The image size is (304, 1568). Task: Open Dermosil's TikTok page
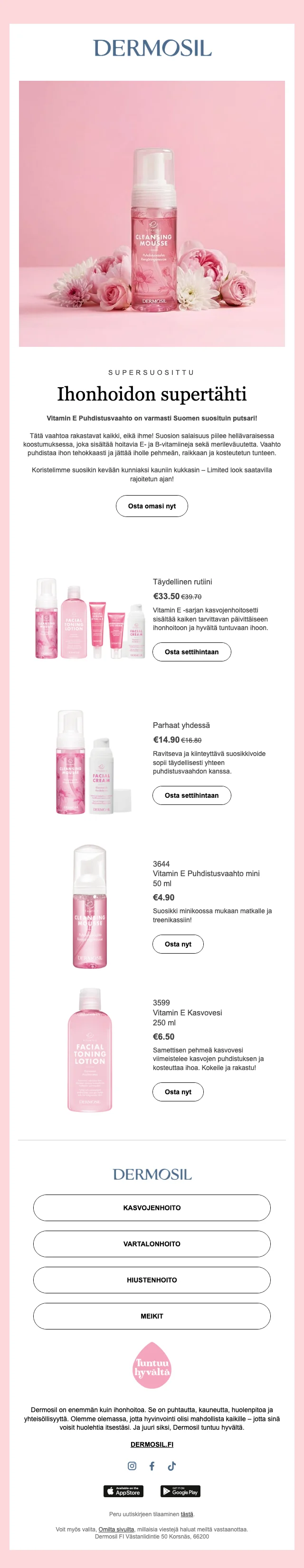coord(172,1466)
